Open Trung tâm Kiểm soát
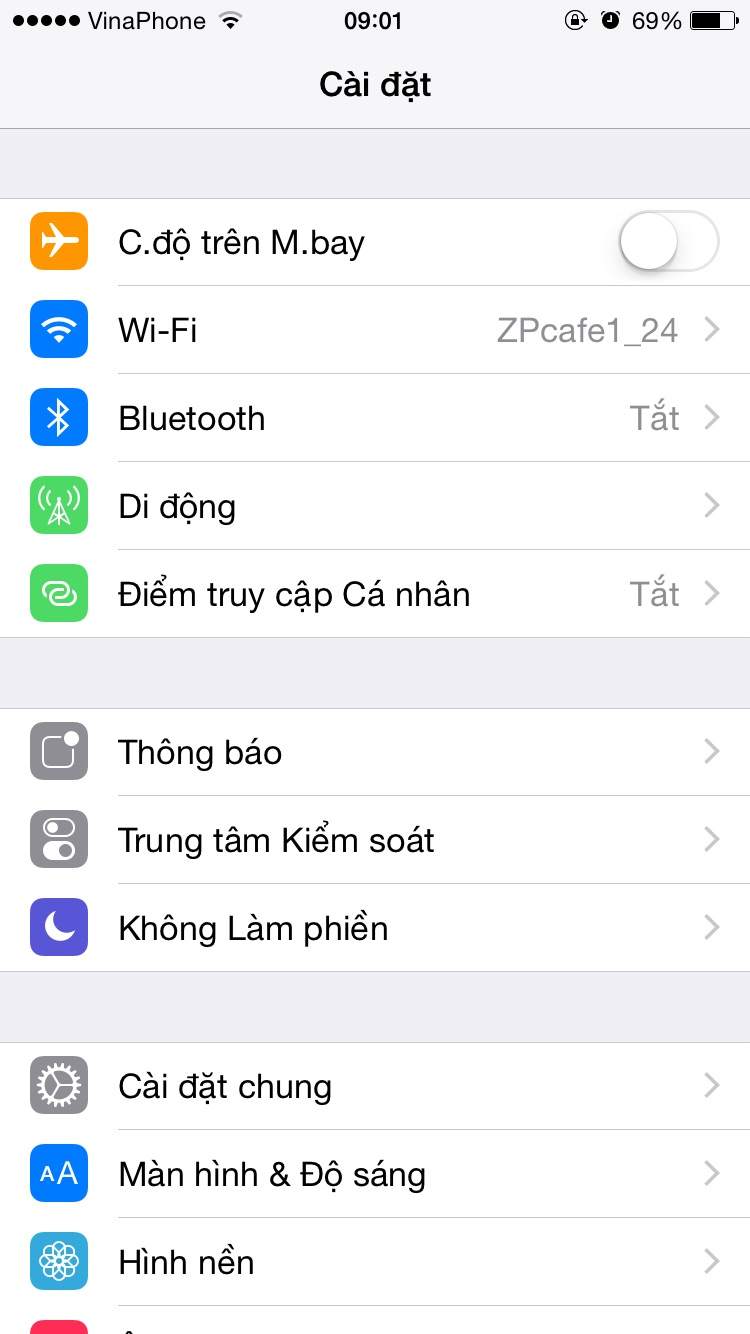Viewport: 750px width, 1334px height. [x=375, y=840]
